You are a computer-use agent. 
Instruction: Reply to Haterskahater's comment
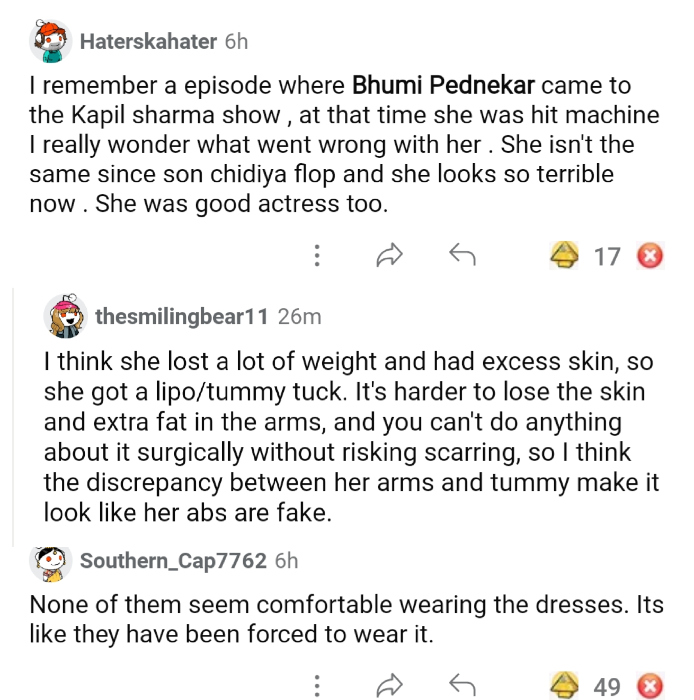[461, 256]
